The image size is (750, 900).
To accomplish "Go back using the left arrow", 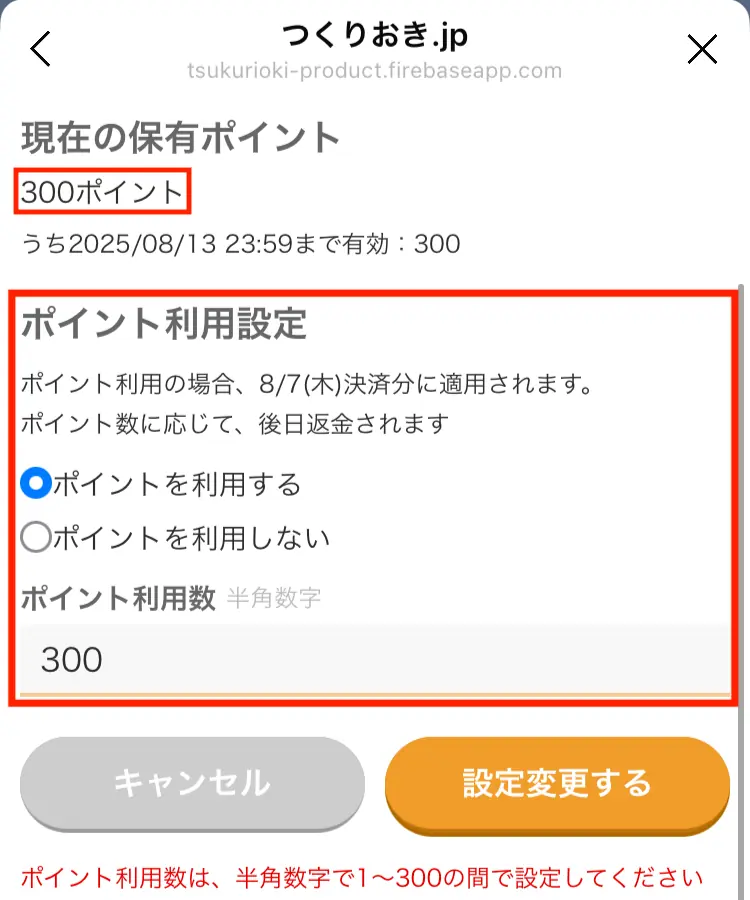I will [x=41, y=48].
